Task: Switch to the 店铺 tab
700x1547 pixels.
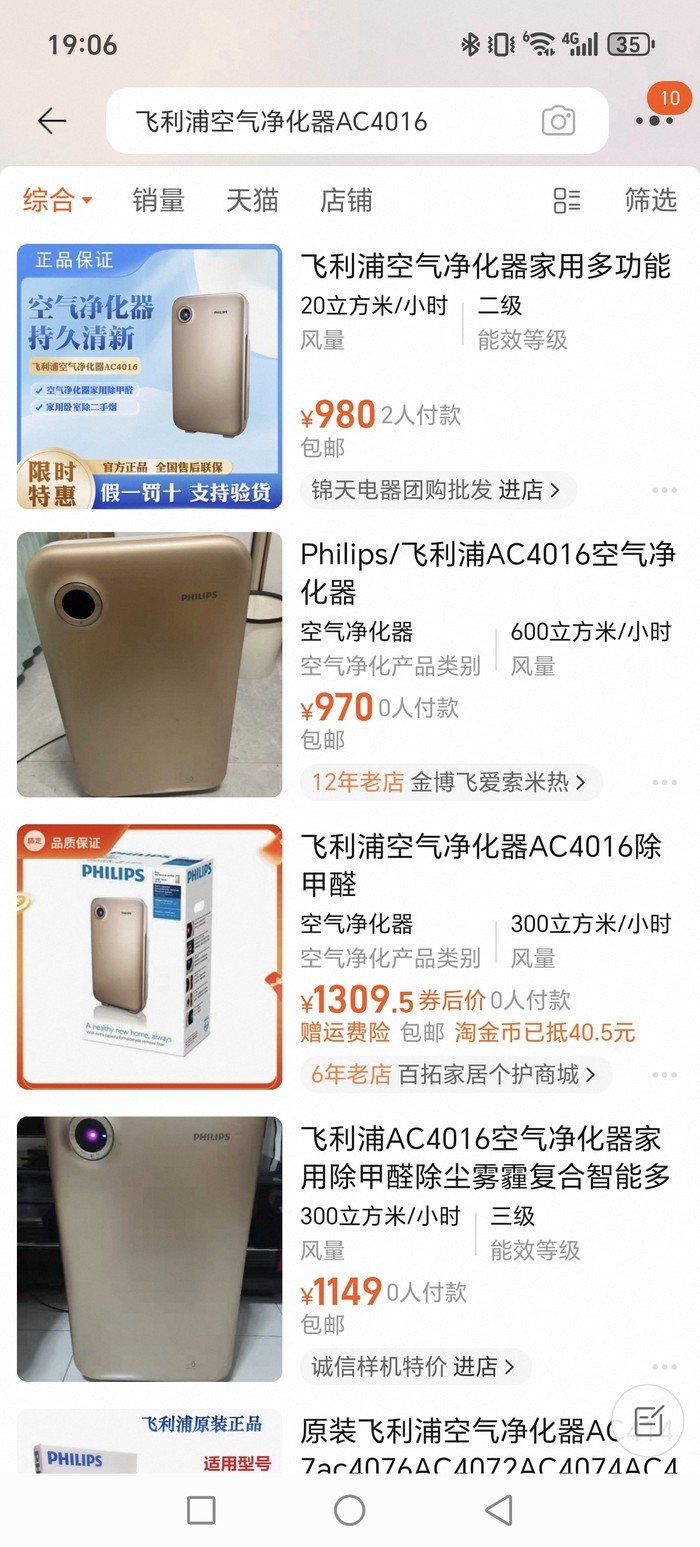Action: 346,200
